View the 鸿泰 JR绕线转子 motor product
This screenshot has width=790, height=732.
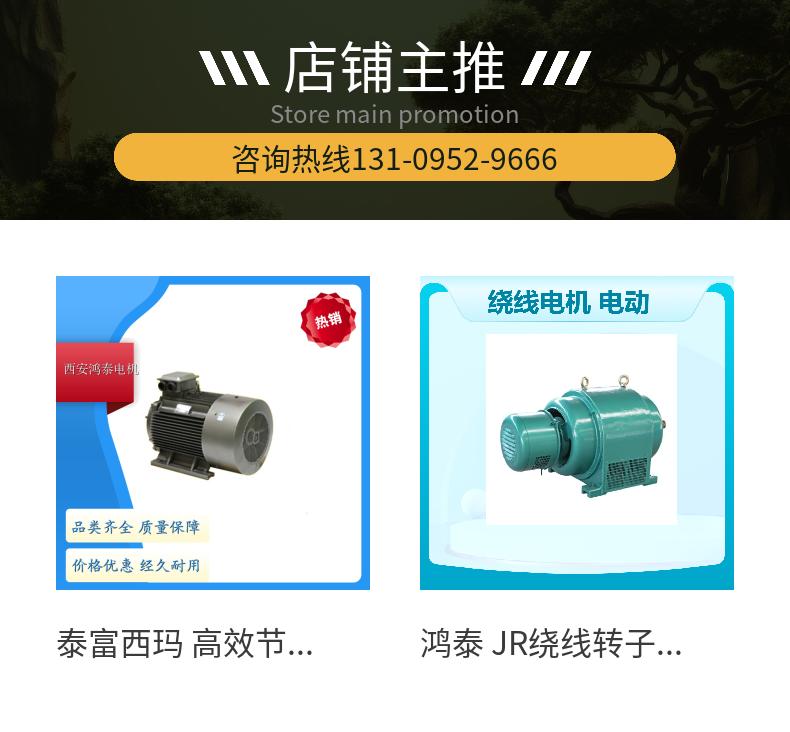576,433
